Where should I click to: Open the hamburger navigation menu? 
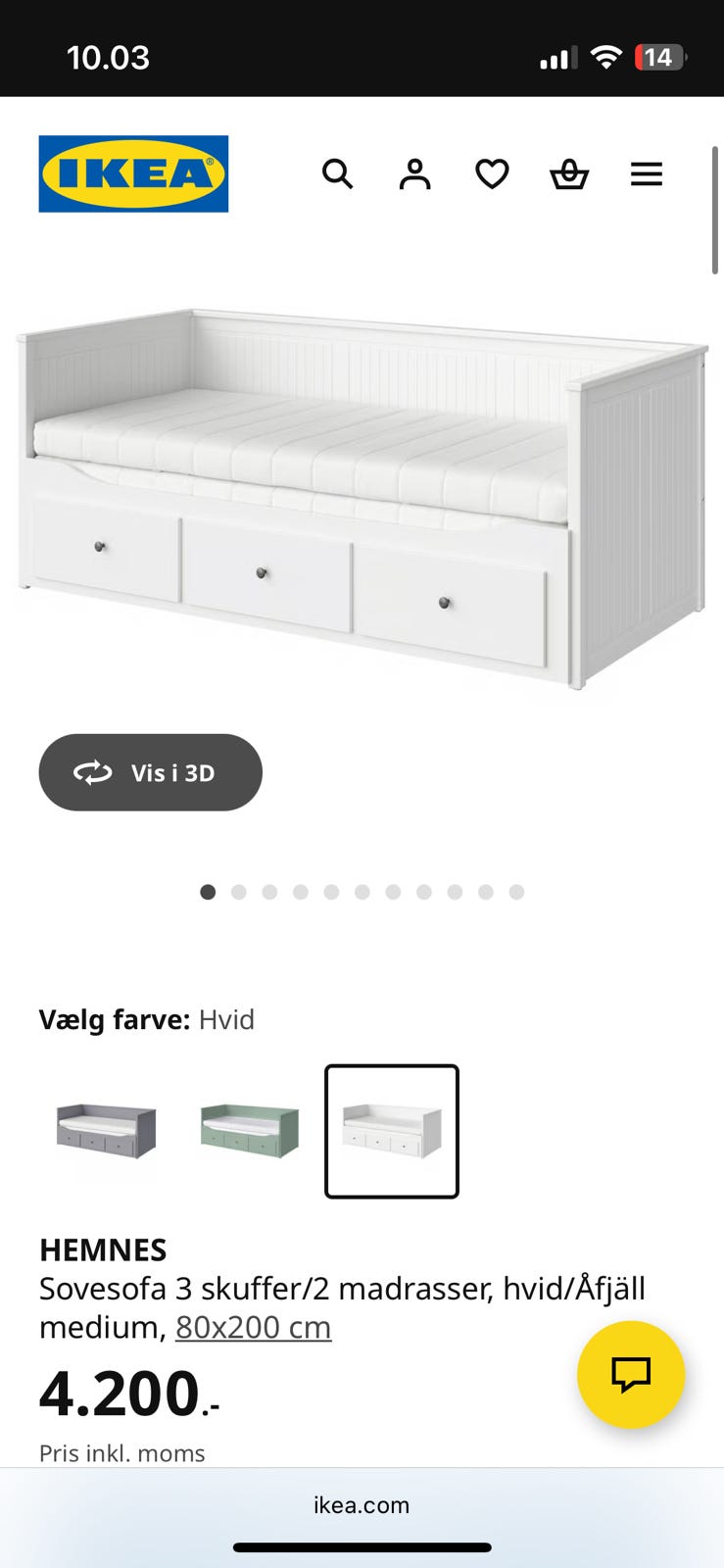647,173
